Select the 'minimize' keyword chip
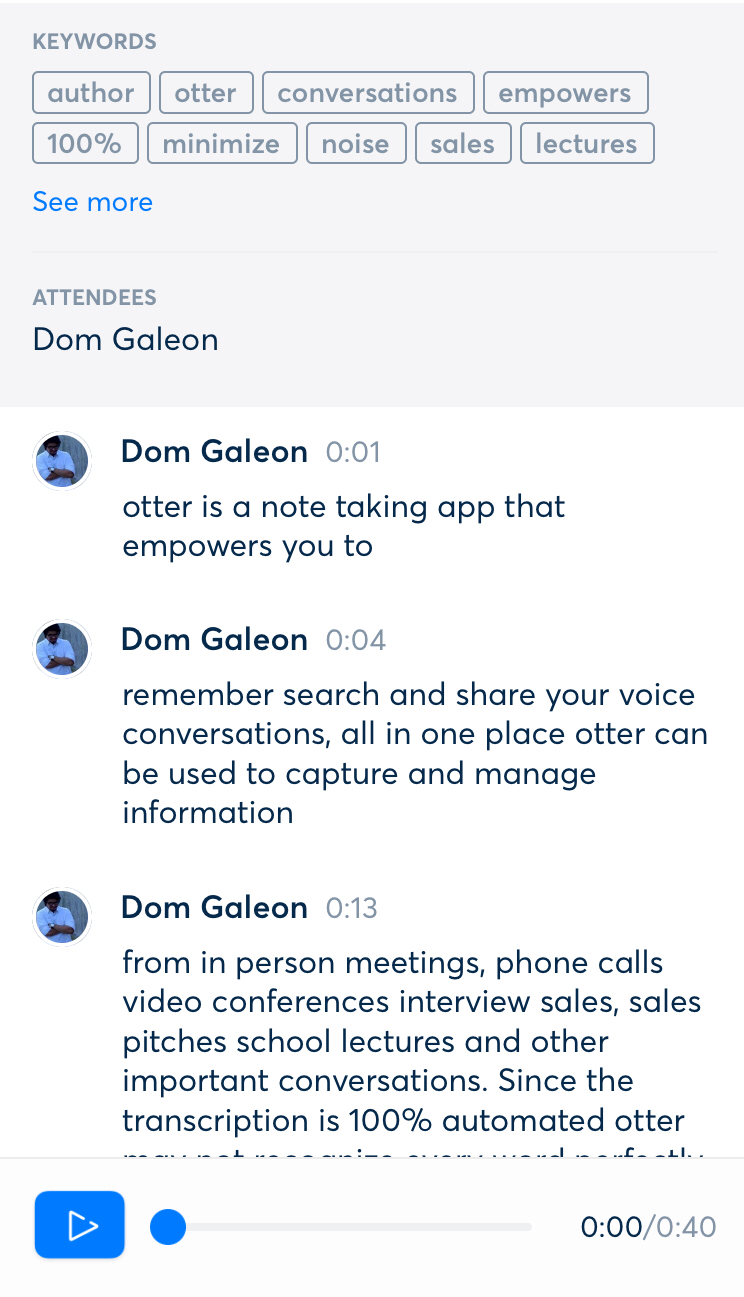This screenshot has height=1297, width=744. pos(222,143)
